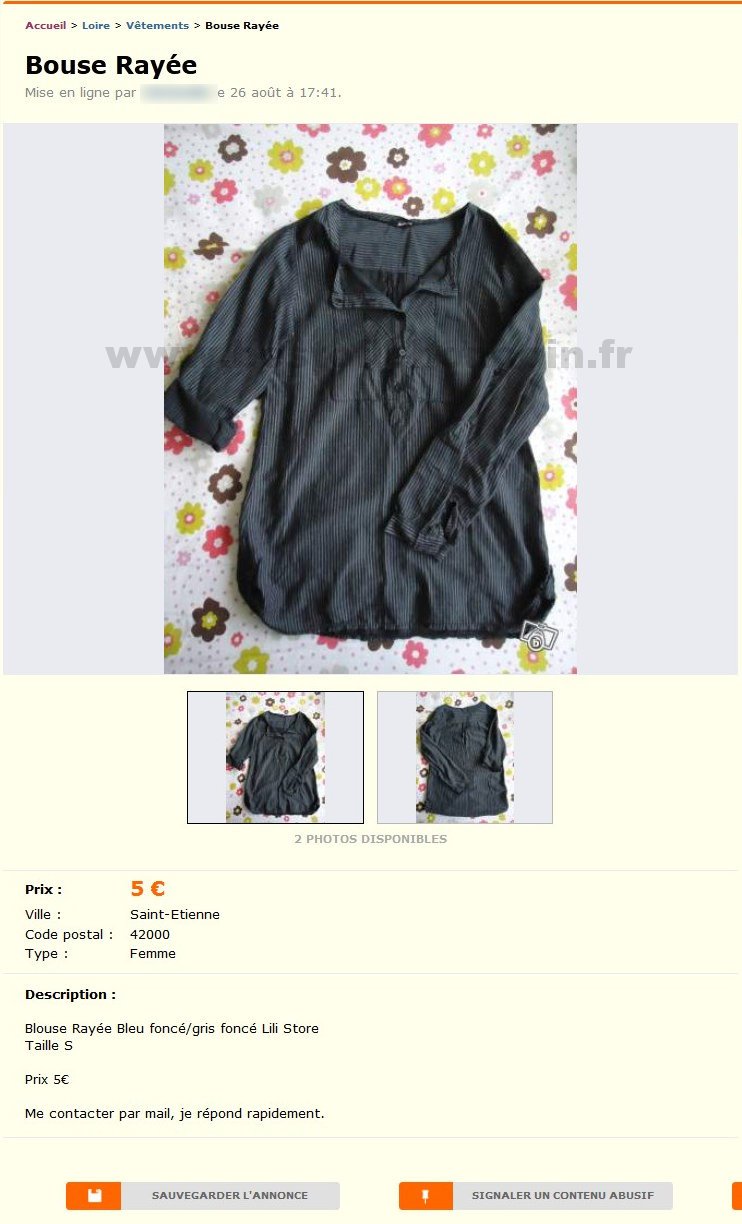Enlarge the main blouse photo

click(370, 398)
